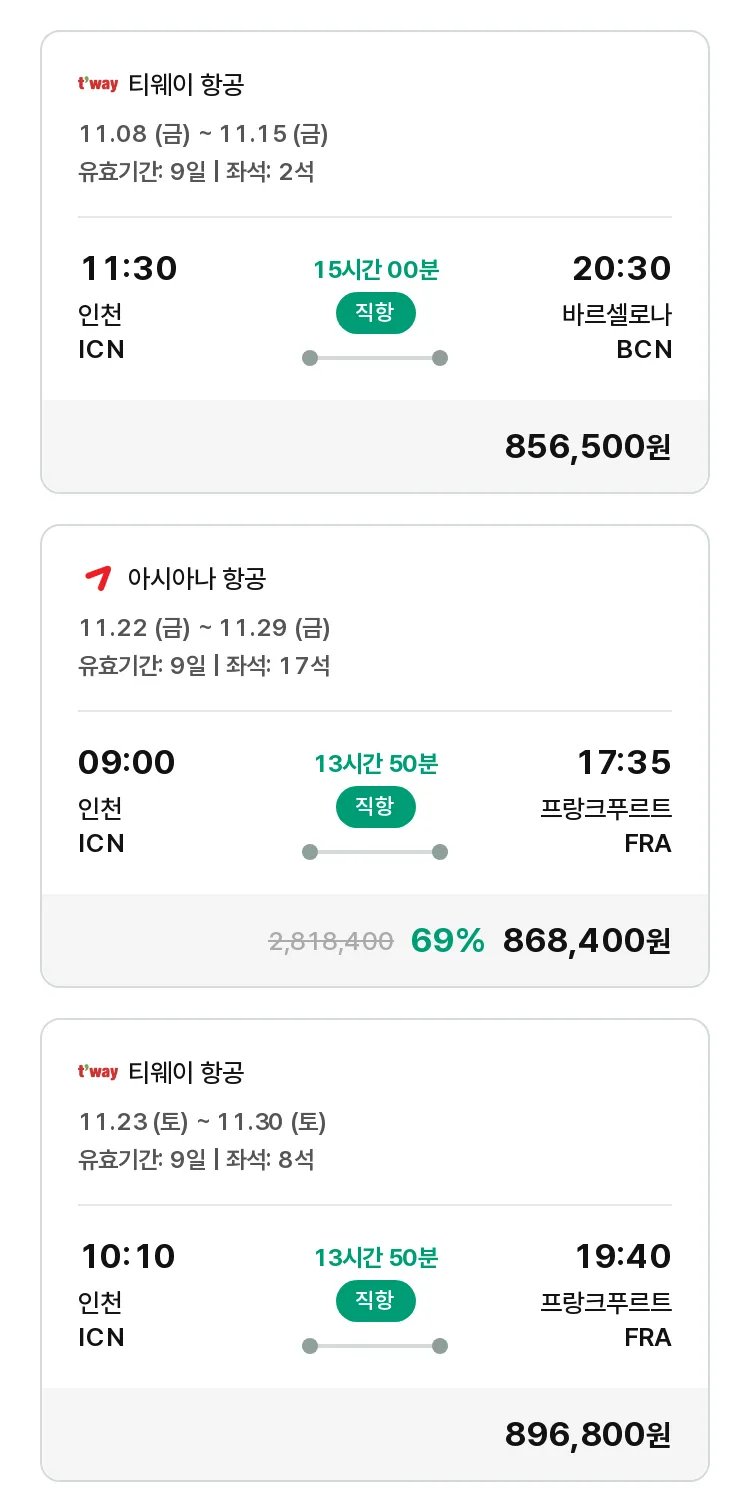Open the T'way Frankfurt flight departing 10:10
Viewport: 750px width, 1510px height.
(x=375, y=1250)
